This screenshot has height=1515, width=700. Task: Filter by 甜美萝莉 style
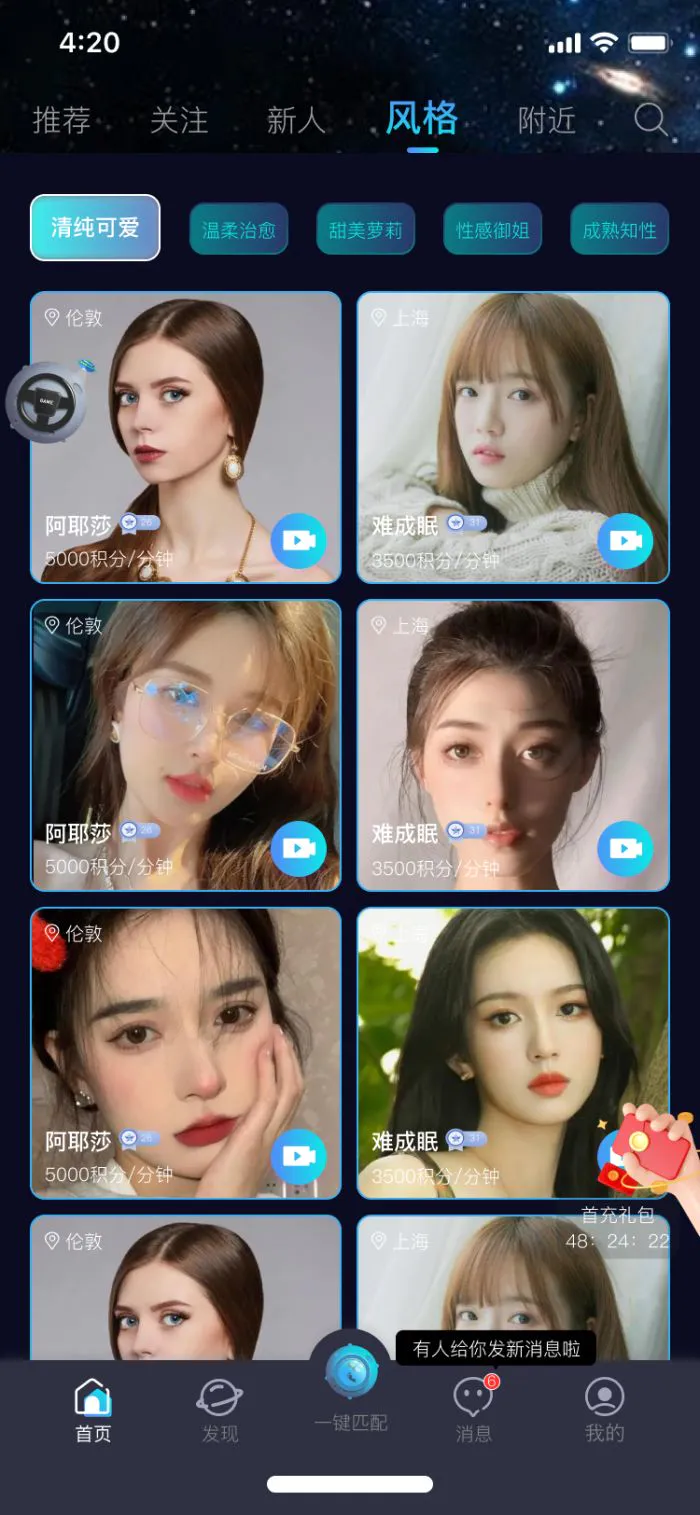[365, 230]
